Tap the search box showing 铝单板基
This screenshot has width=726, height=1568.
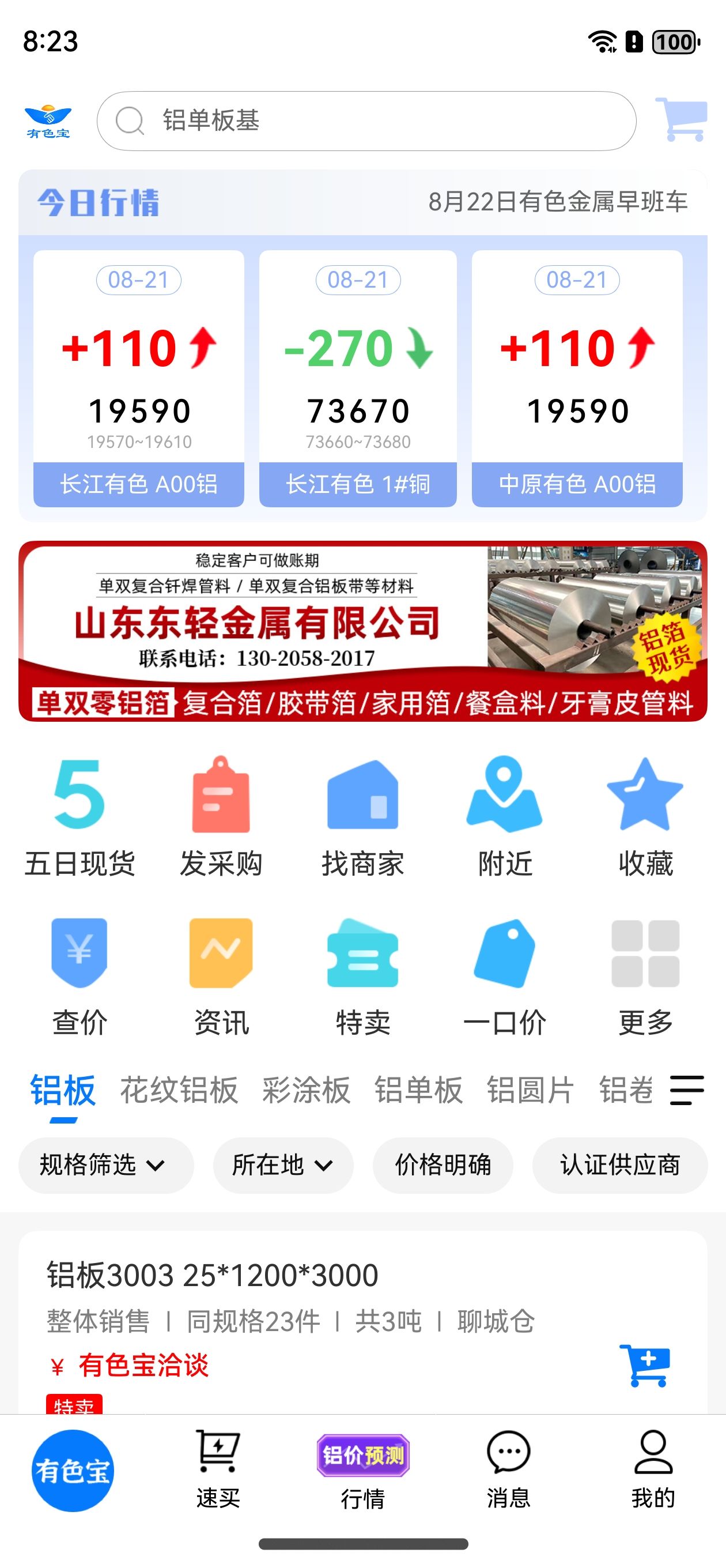click(366, 121)
